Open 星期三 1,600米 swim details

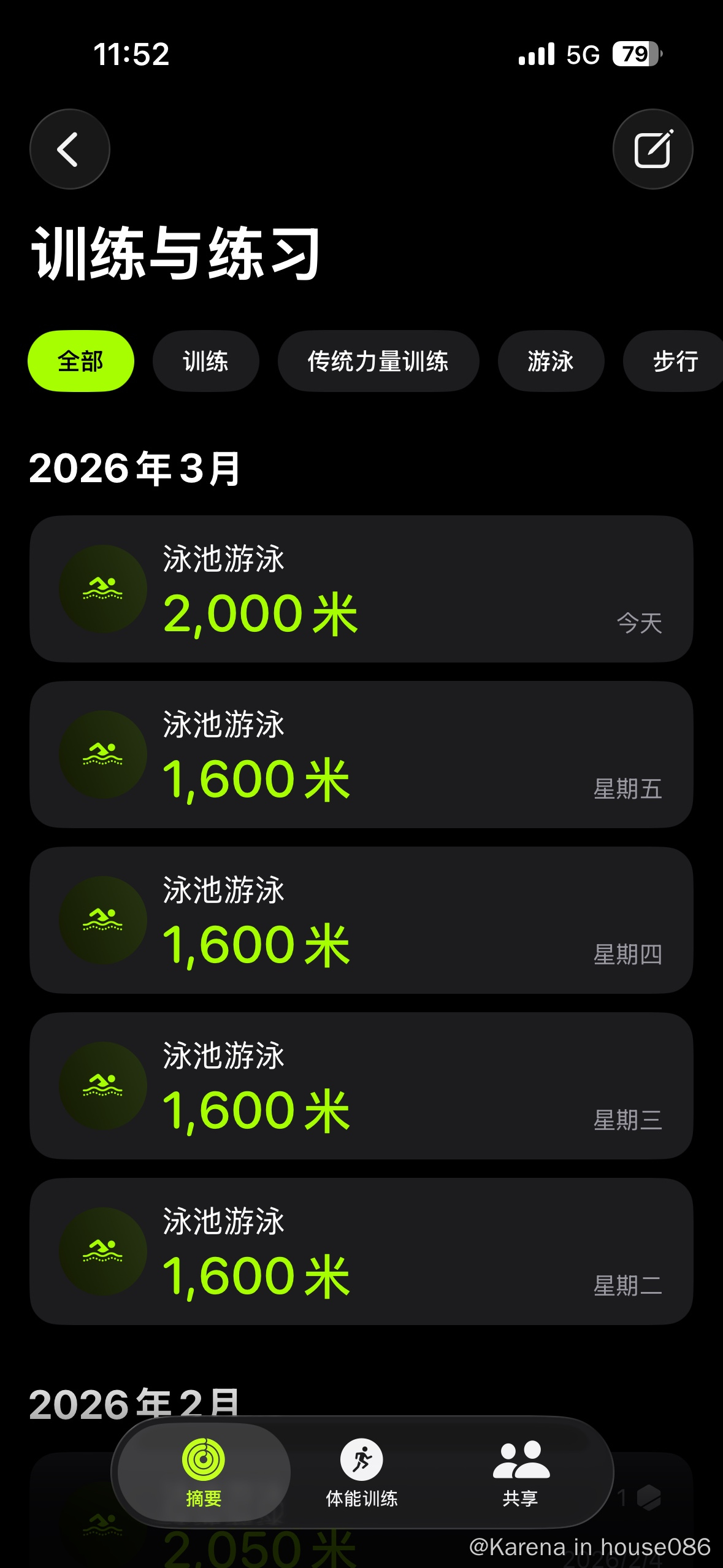(361, 1086)
